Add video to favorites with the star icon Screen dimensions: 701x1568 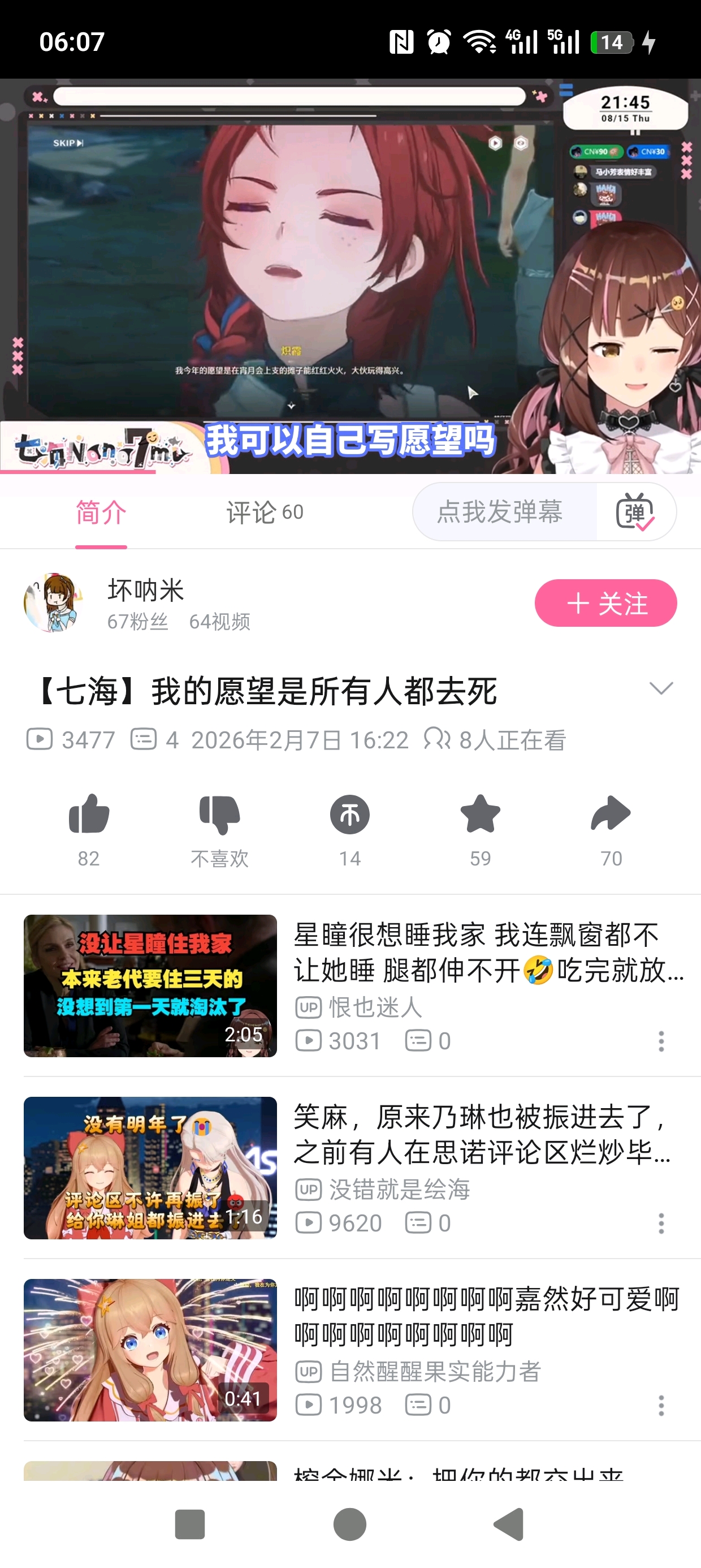pos(480,815)
